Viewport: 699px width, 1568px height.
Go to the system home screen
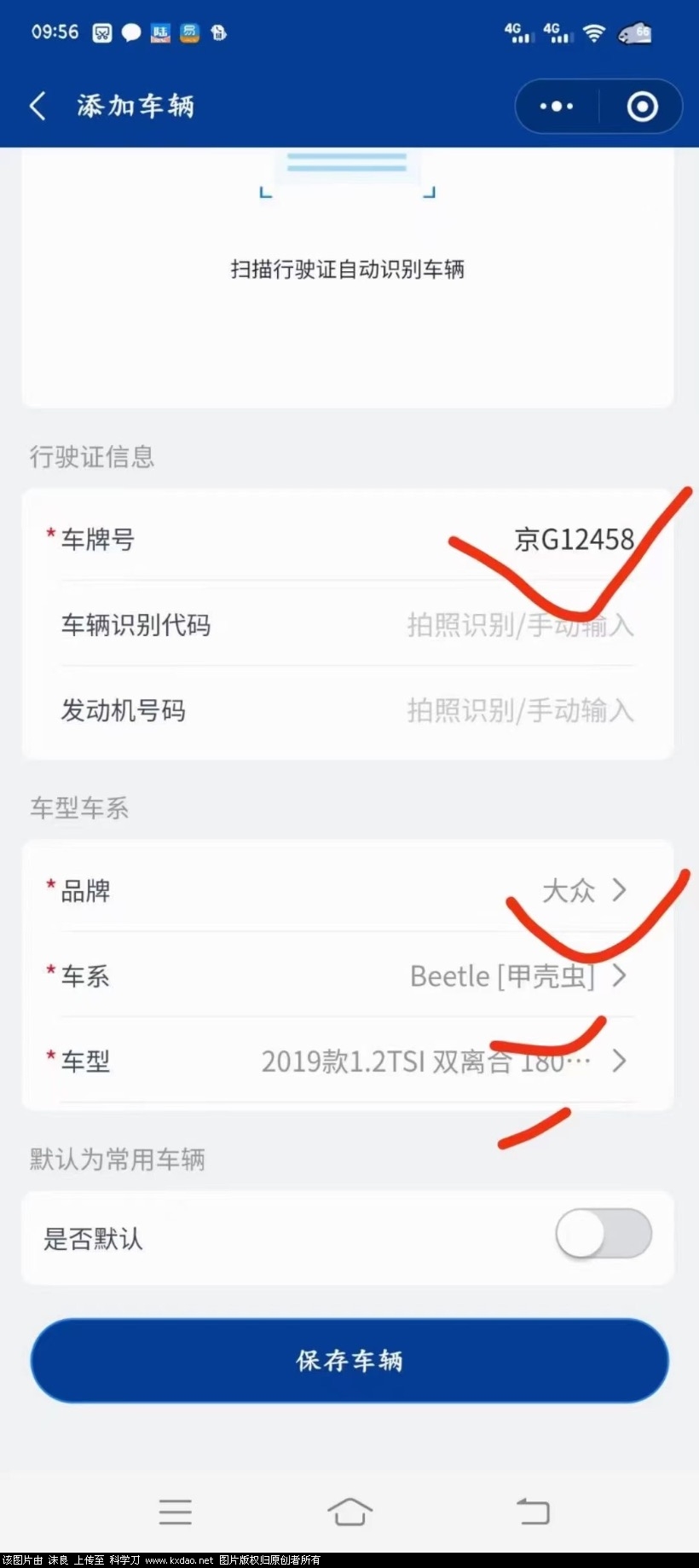click(x=349, y=1512)
